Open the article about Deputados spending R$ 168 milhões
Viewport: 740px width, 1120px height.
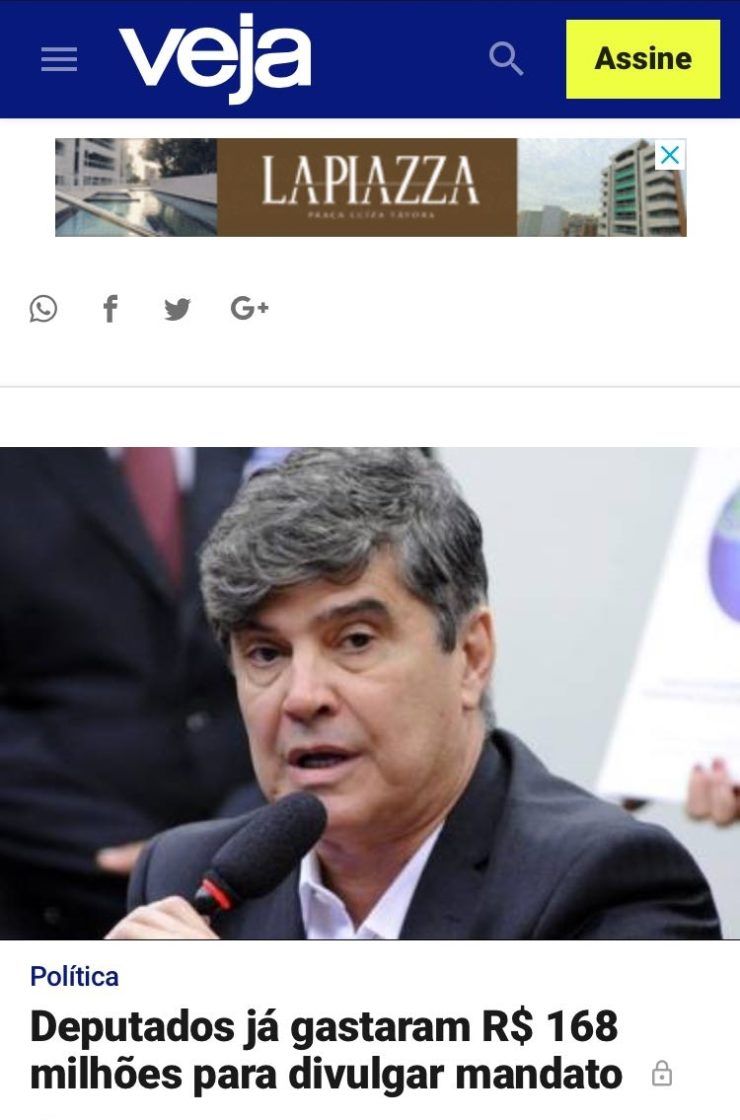[325, 1050]
